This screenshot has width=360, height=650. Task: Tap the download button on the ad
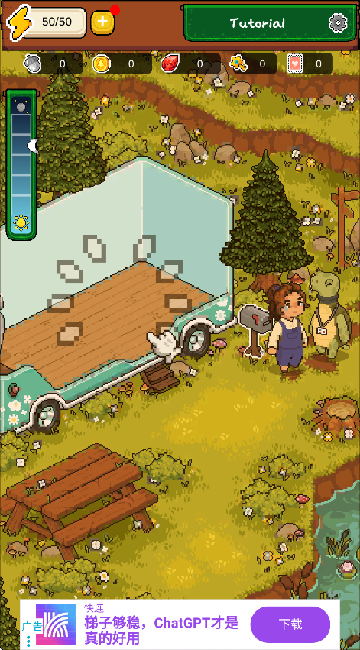pos(290,624)
